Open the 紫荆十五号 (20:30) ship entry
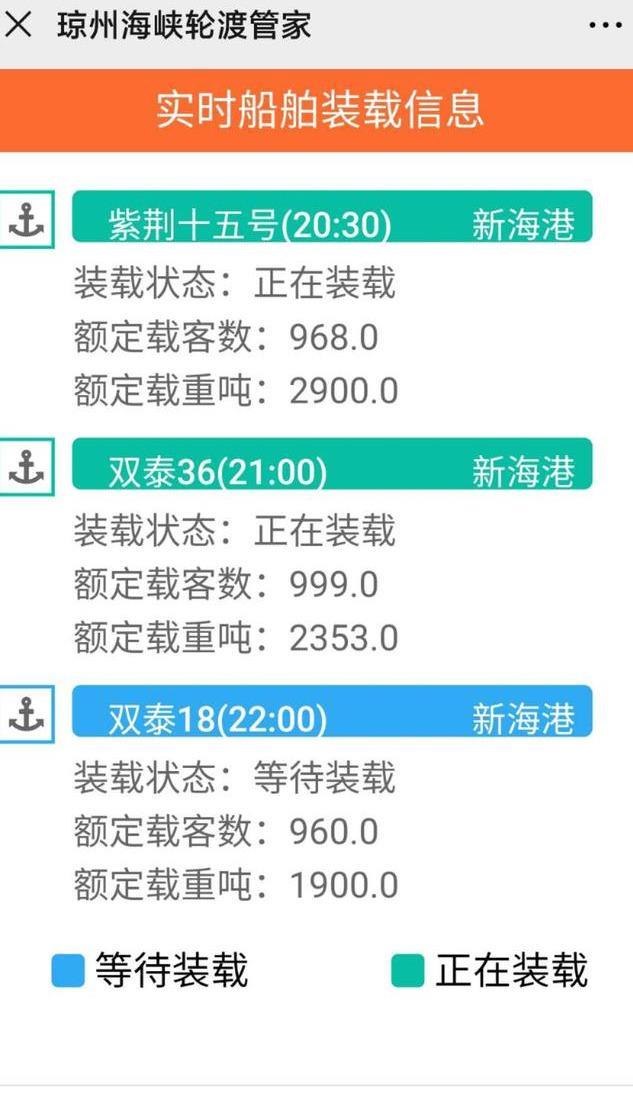Screen dimensions: 633x1096 click(332, 217)
